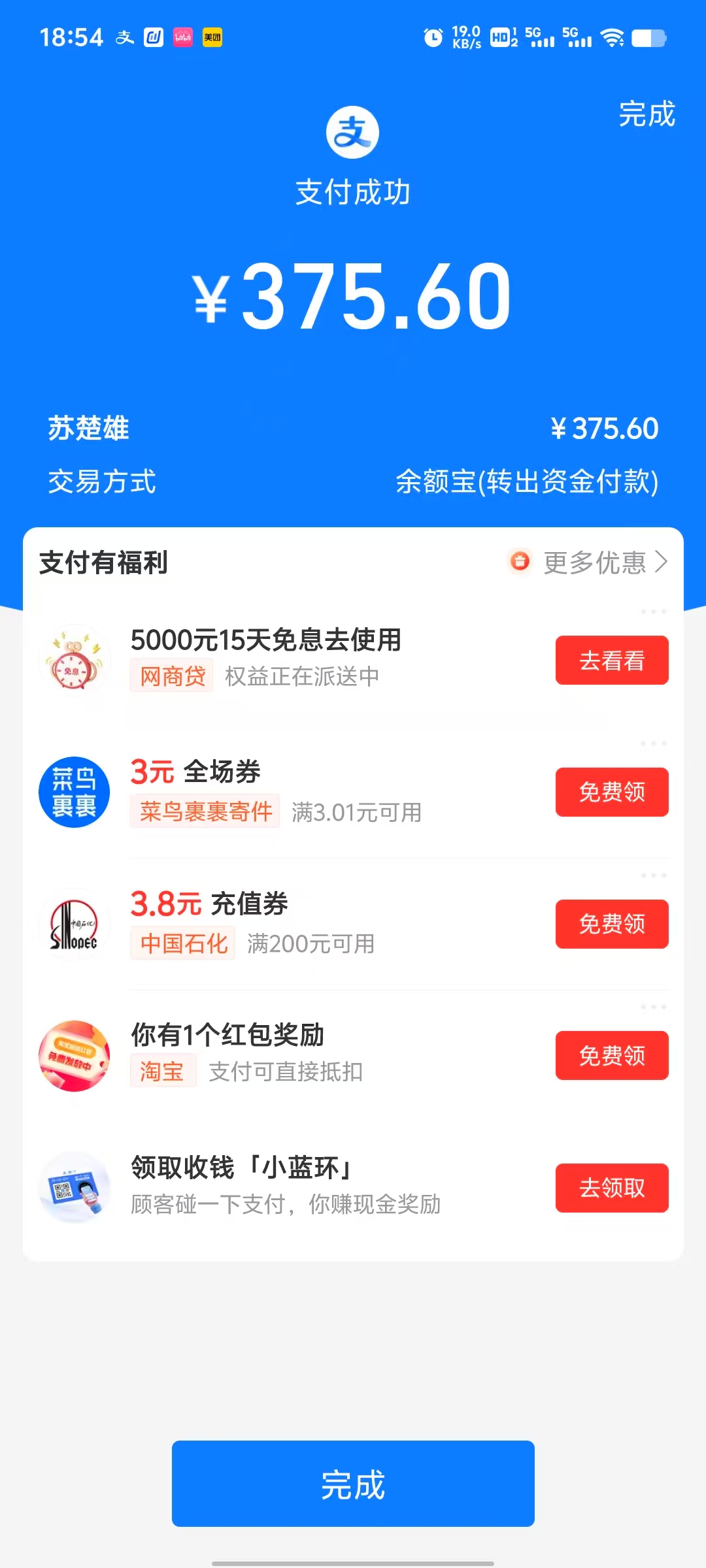Tap the Alipay logo above 支付成功
Viewport: 706px width, 1568px height.
[353, 132]
